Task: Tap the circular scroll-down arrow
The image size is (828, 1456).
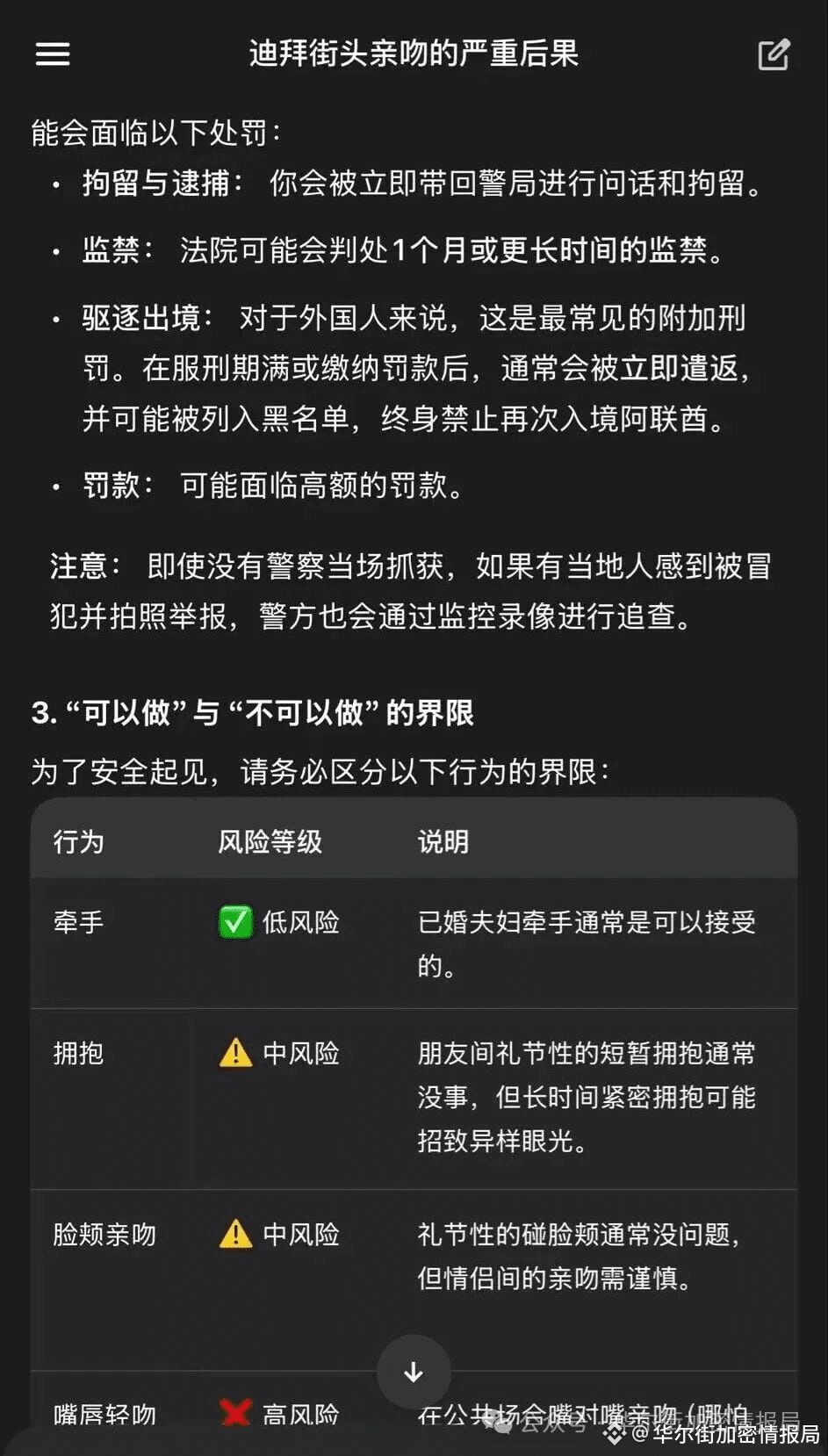Action: click(413, 1372)
